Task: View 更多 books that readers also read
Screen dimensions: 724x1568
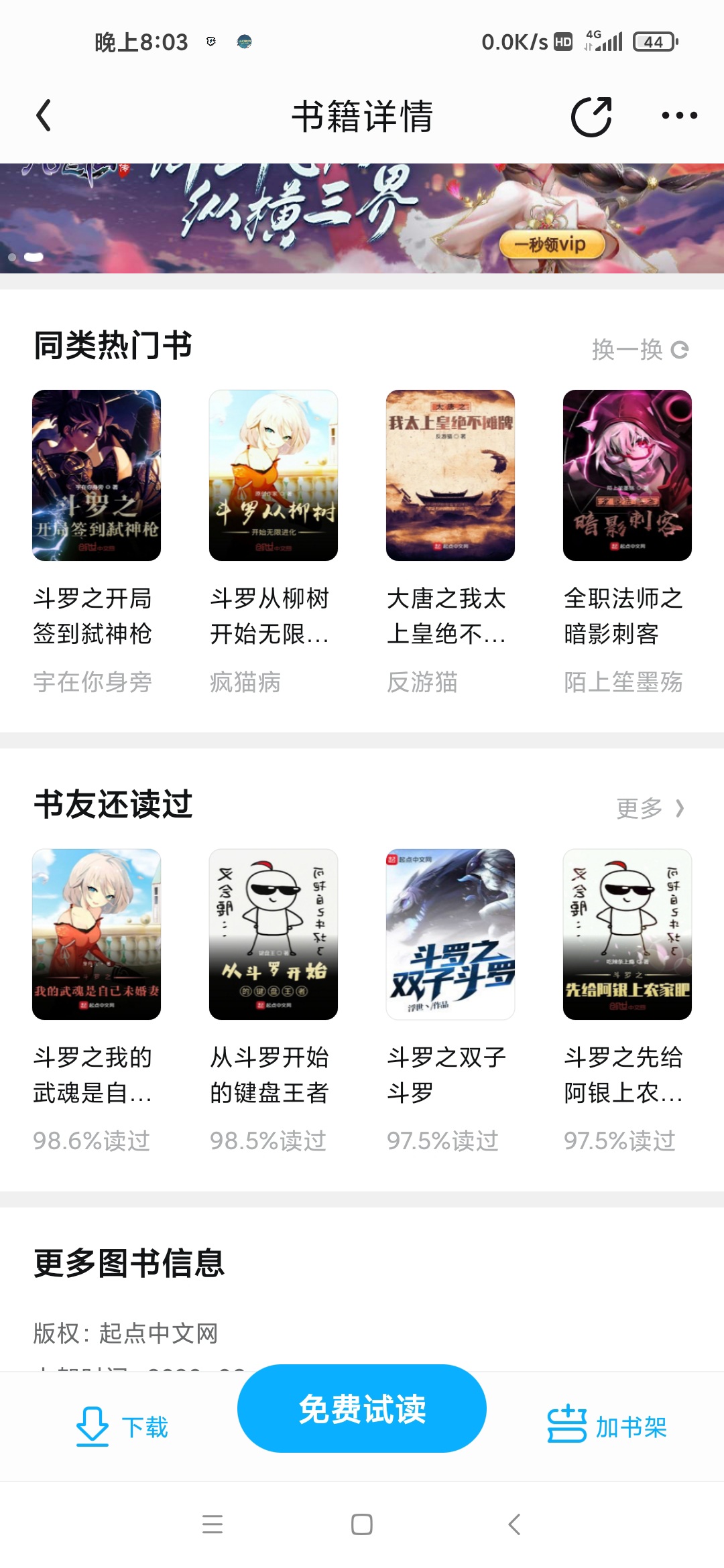Action: 650,808
